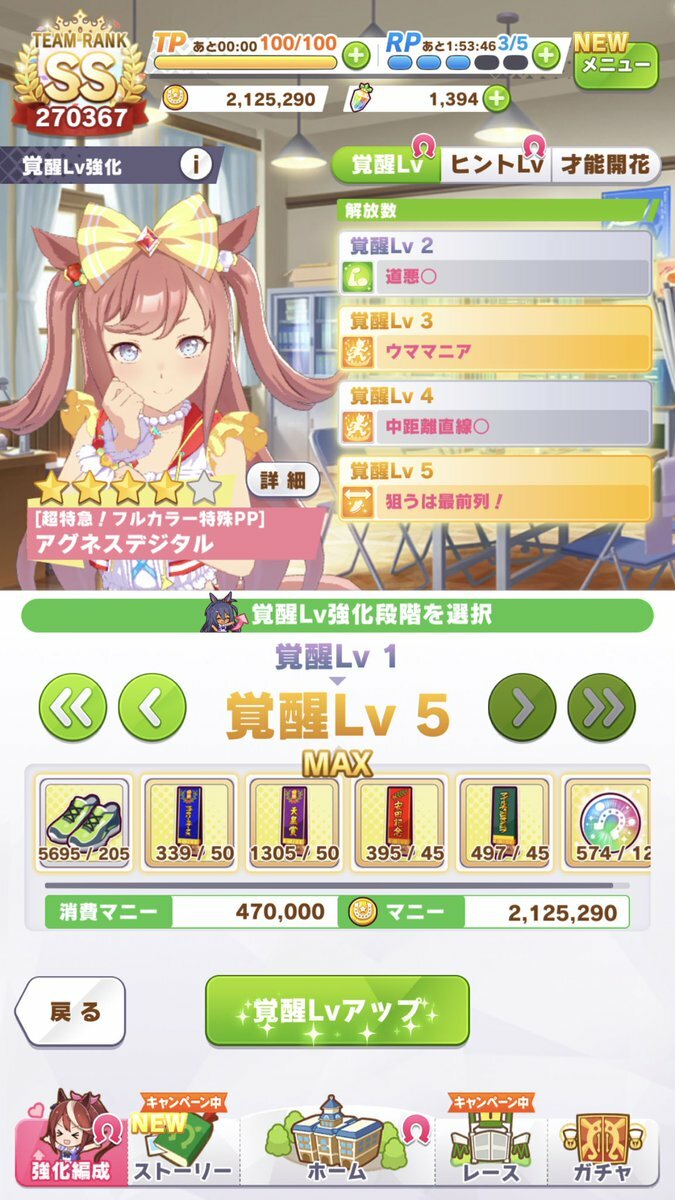675x1200 pixels.
Task: Open the 覚醒Lv 5 狙うは最前列！ skill row
Action: [495, 488]
